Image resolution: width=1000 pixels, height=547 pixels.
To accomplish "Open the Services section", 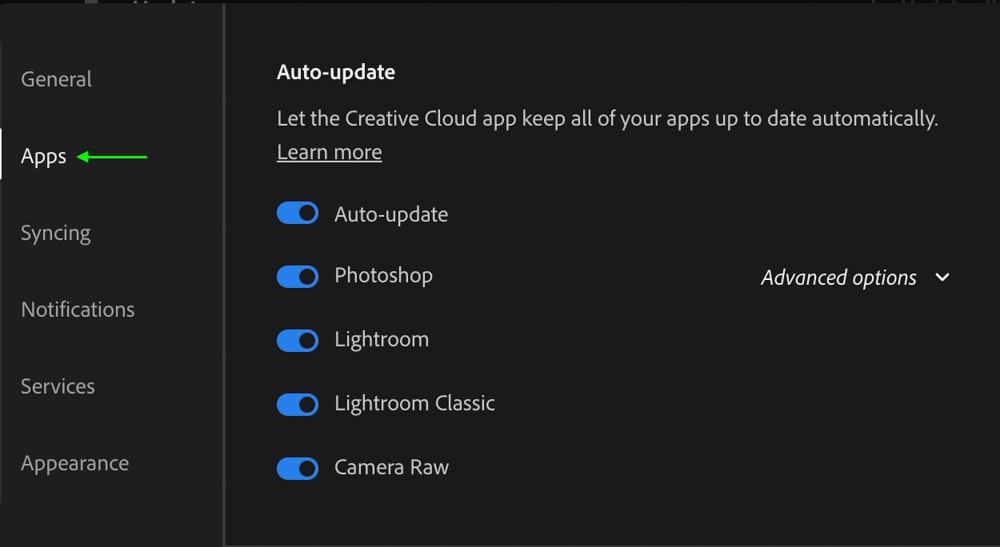I will tap(58, 387).
